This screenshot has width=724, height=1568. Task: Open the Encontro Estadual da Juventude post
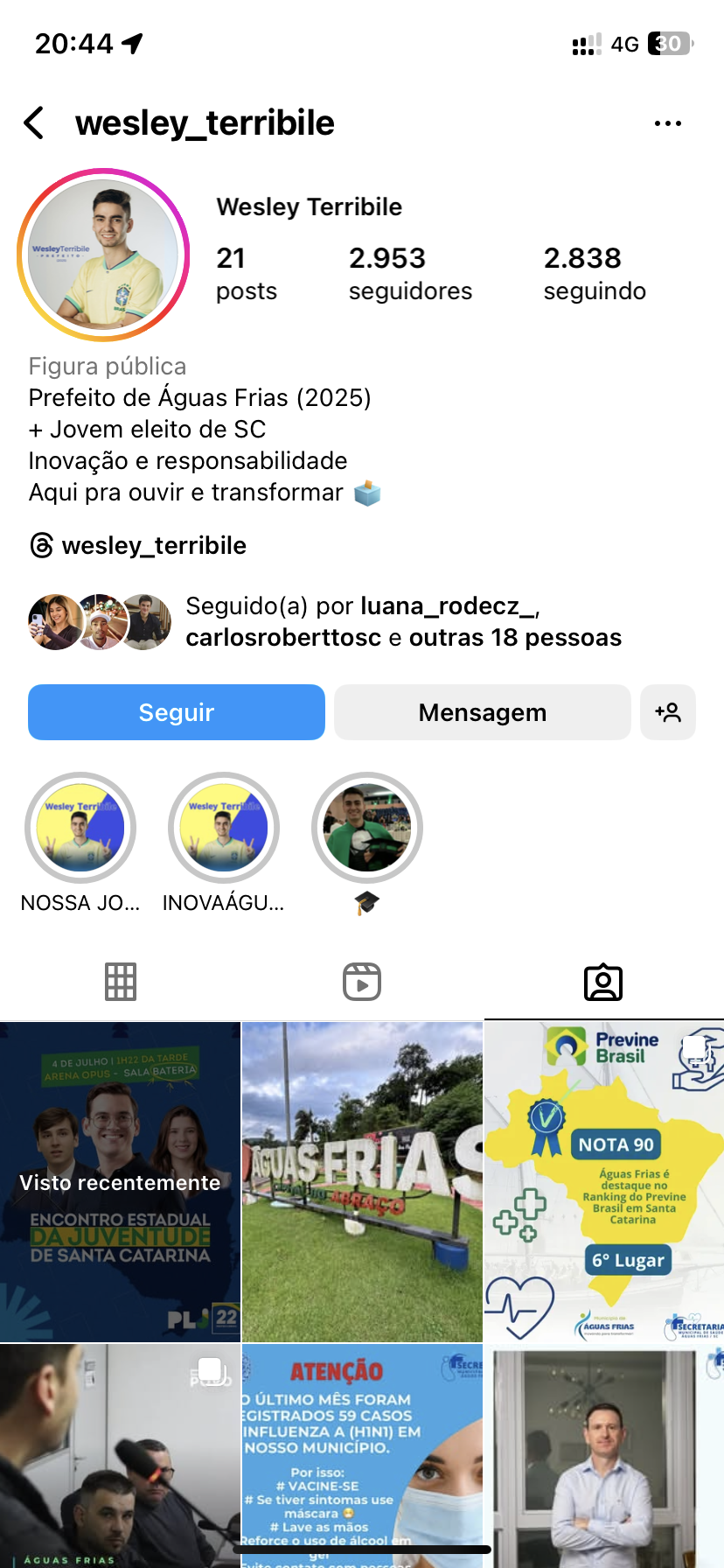pyautogui.click(x=120, y=1181)
